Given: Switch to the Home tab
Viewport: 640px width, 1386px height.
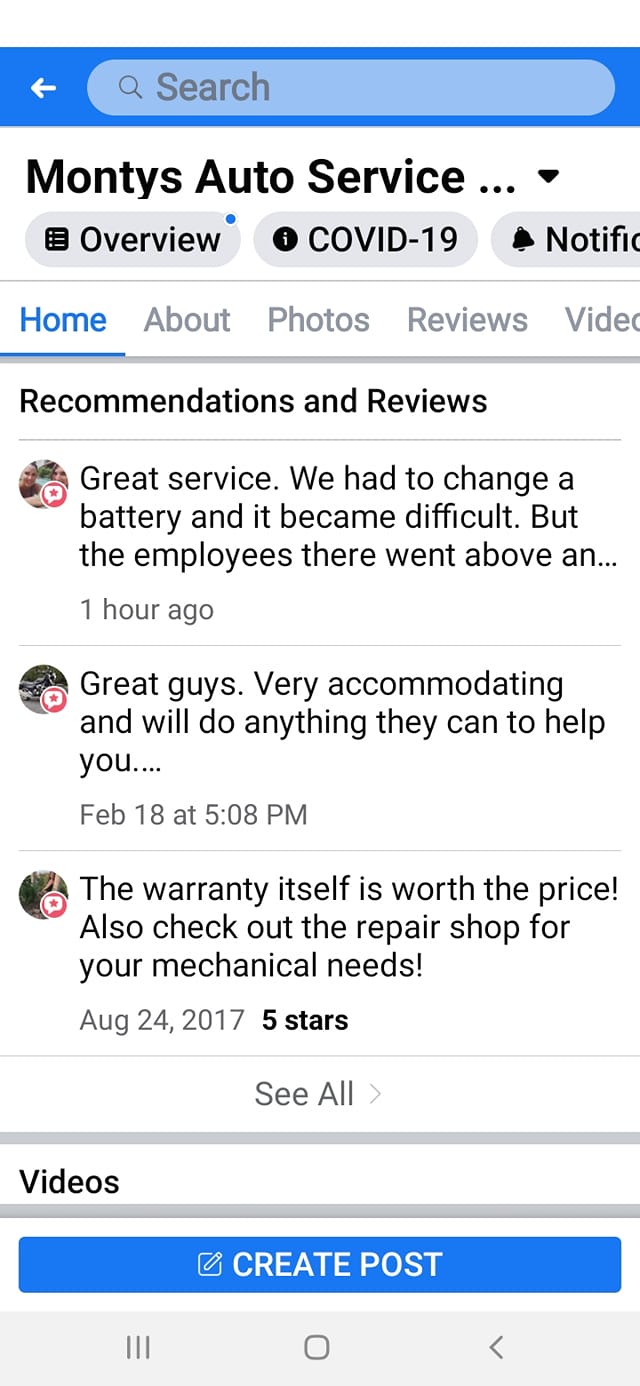Looking at the screenshot, I should point(63,320).
